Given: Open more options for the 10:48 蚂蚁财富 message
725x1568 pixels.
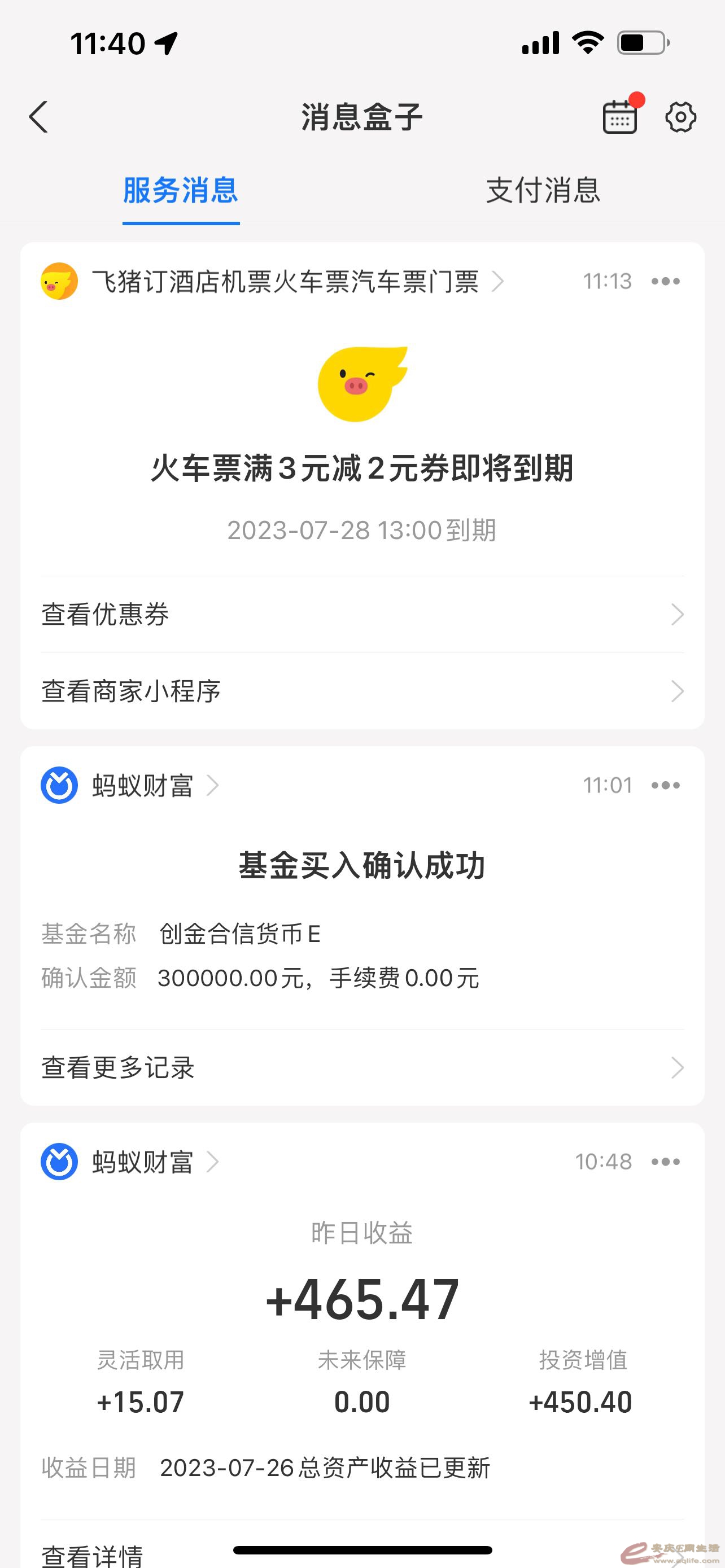Looking at the screenshot, I should tap(665, 1162).
